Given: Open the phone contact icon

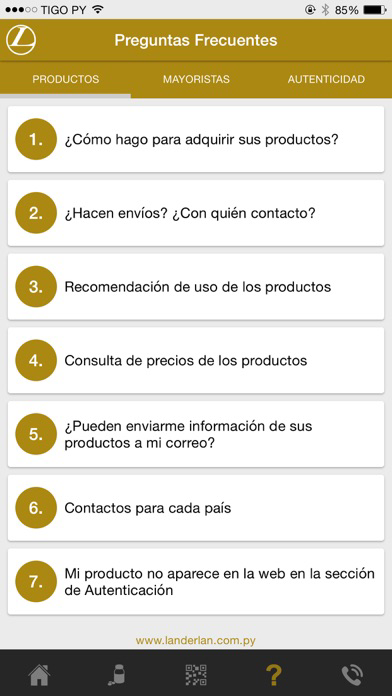Looking at the screenshot, I should [352, 675].
